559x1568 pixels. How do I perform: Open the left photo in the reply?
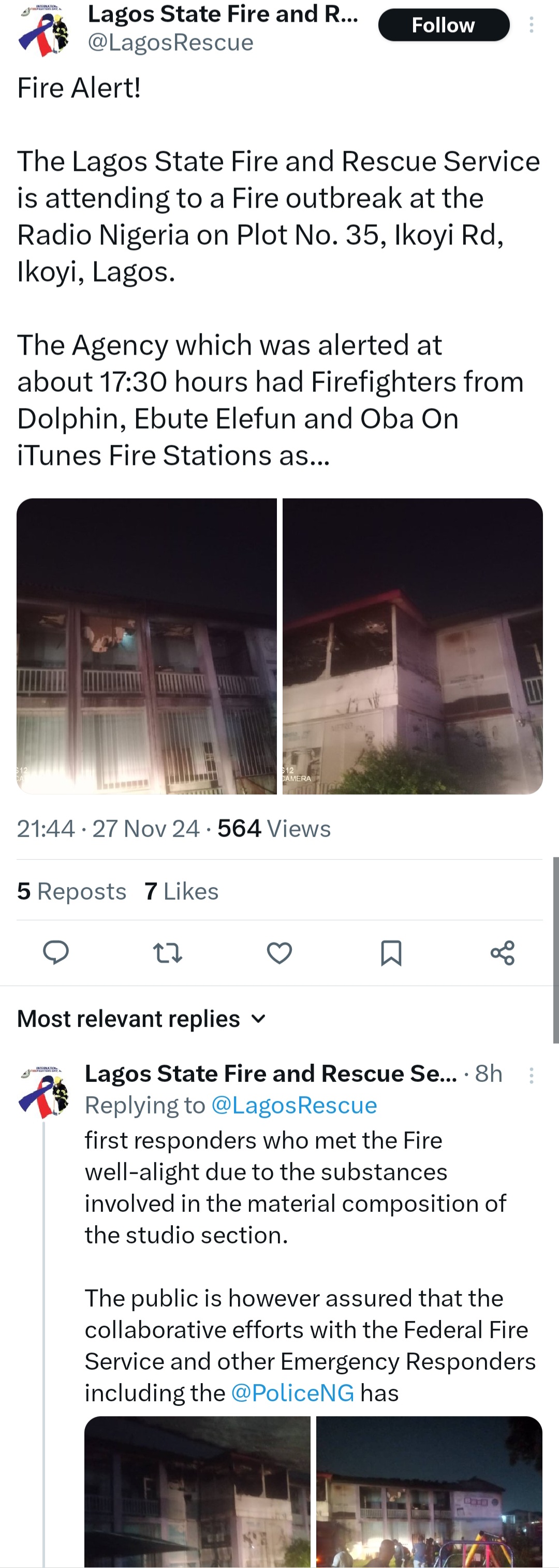pyautogui.click(x=197, y=1491)
